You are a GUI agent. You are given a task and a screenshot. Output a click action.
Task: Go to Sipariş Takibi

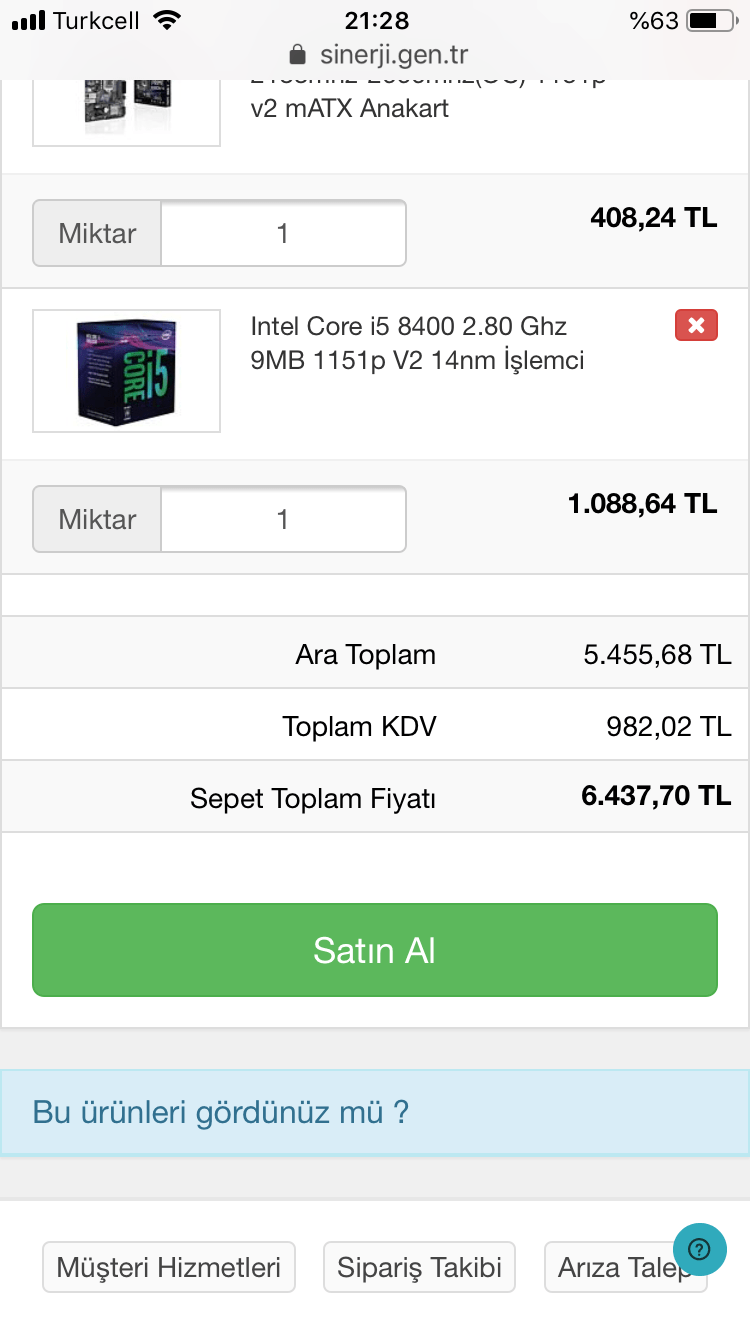tap(419, 1268)
